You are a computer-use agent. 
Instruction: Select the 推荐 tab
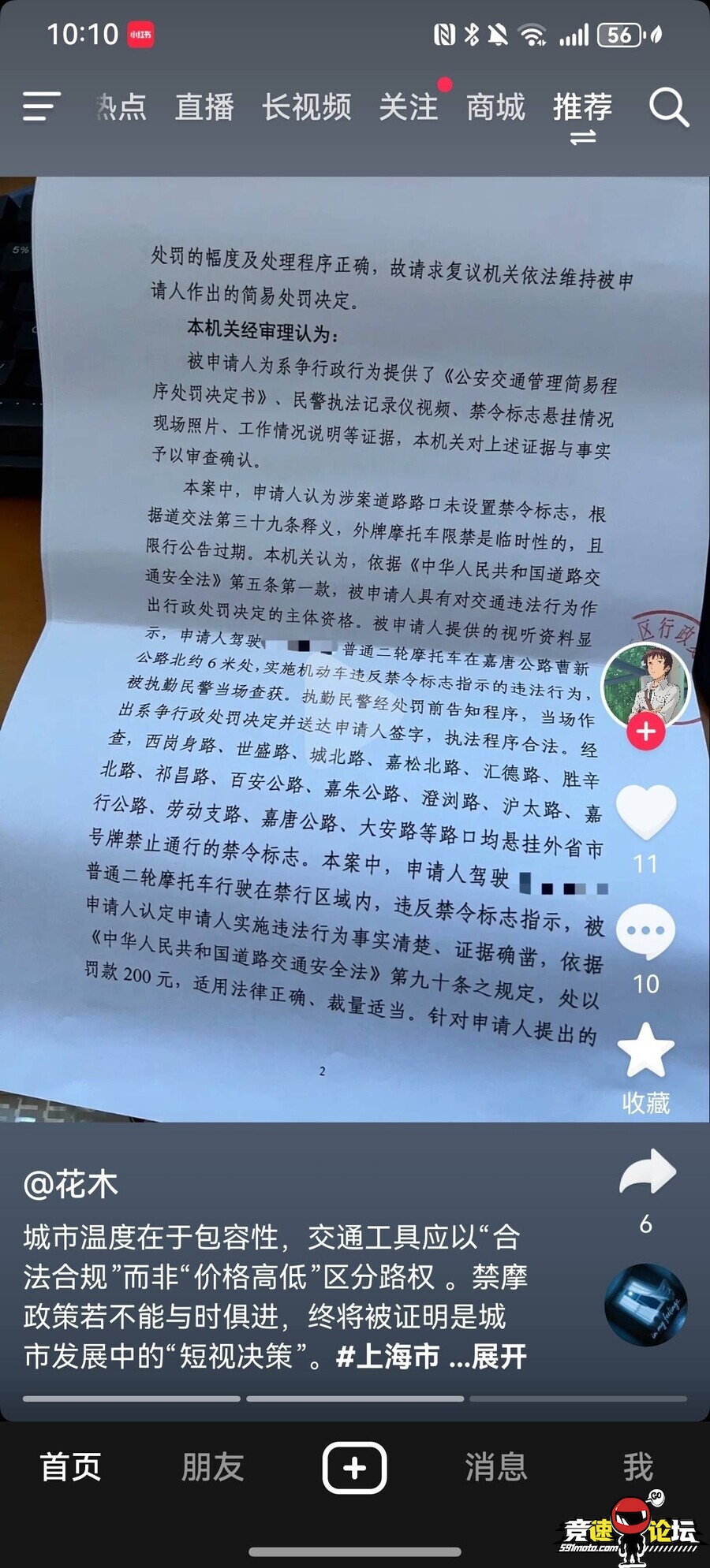click(x=582, y=107)
